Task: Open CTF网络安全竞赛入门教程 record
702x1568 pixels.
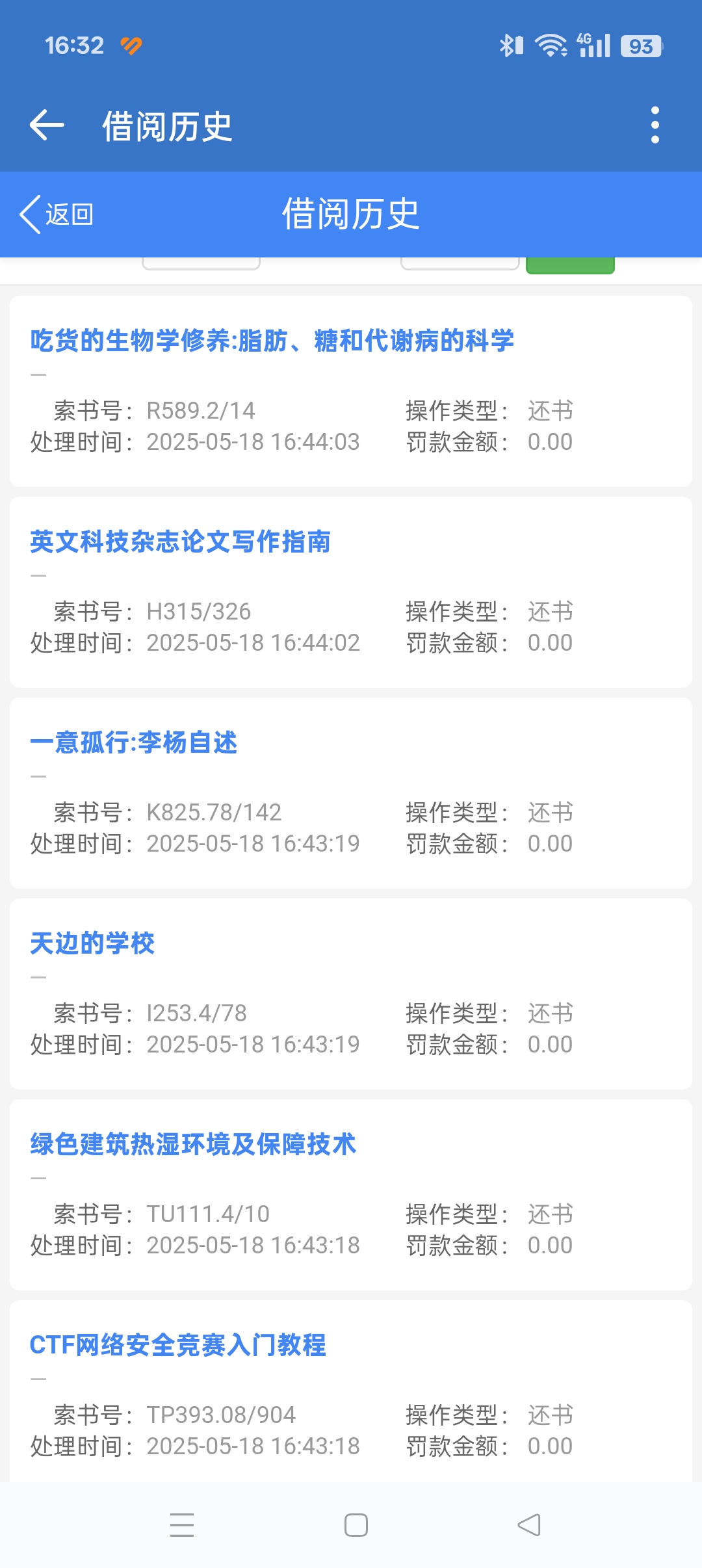Action: pyautogui.click(x=177, y=1345)
